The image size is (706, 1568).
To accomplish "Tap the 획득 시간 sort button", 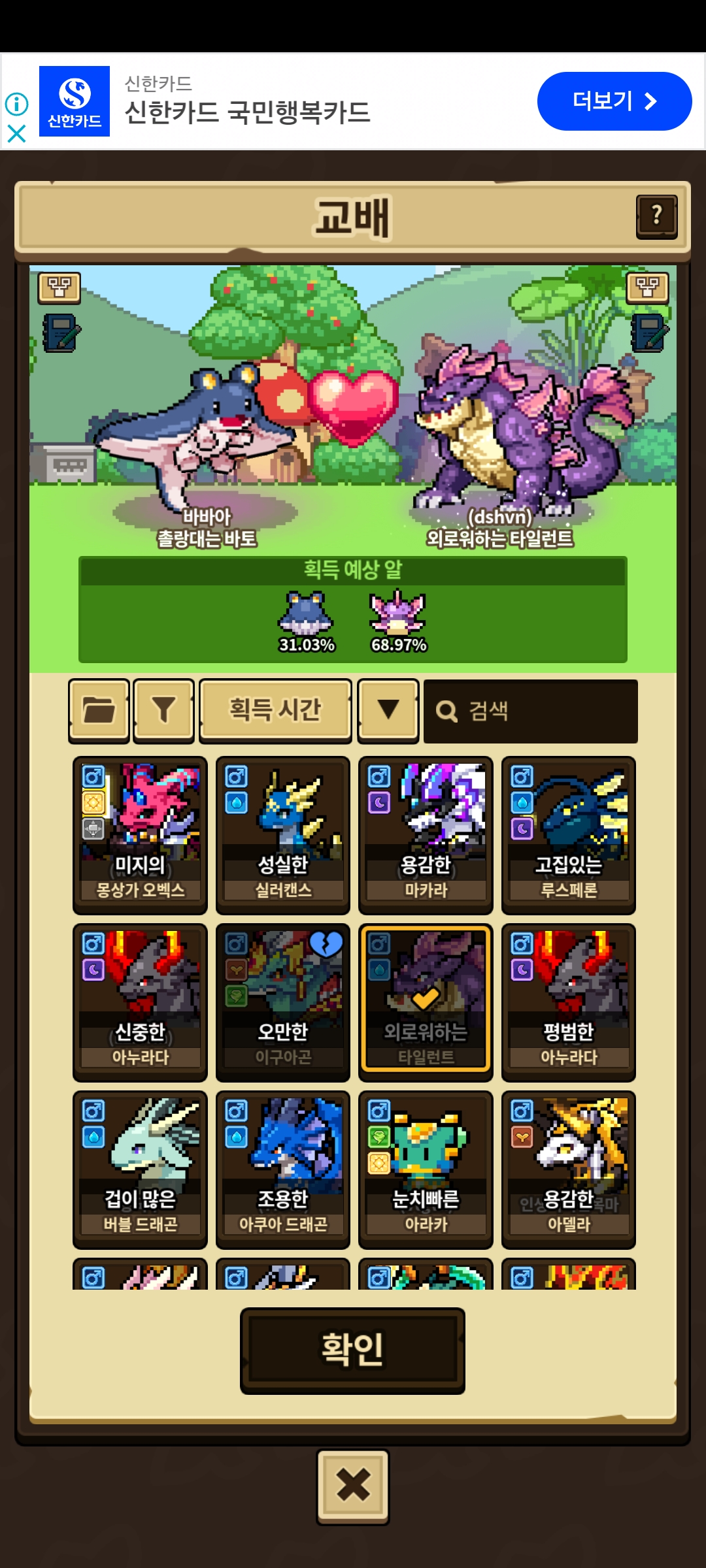I will (275, 710).
